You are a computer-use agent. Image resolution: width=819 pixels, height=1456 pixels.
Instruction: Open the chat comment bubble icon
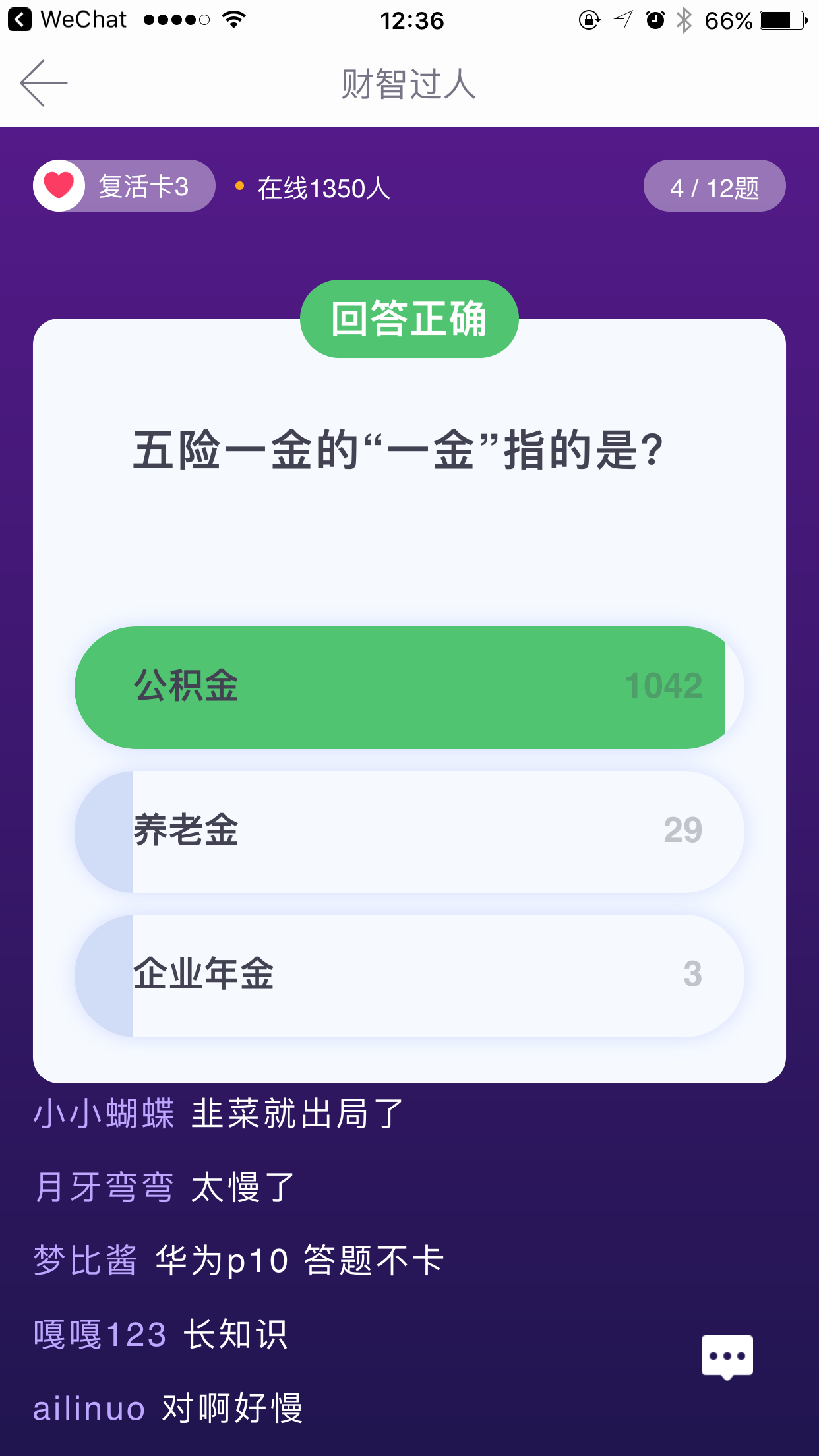pyautogui.click(x=727, y=1358)
